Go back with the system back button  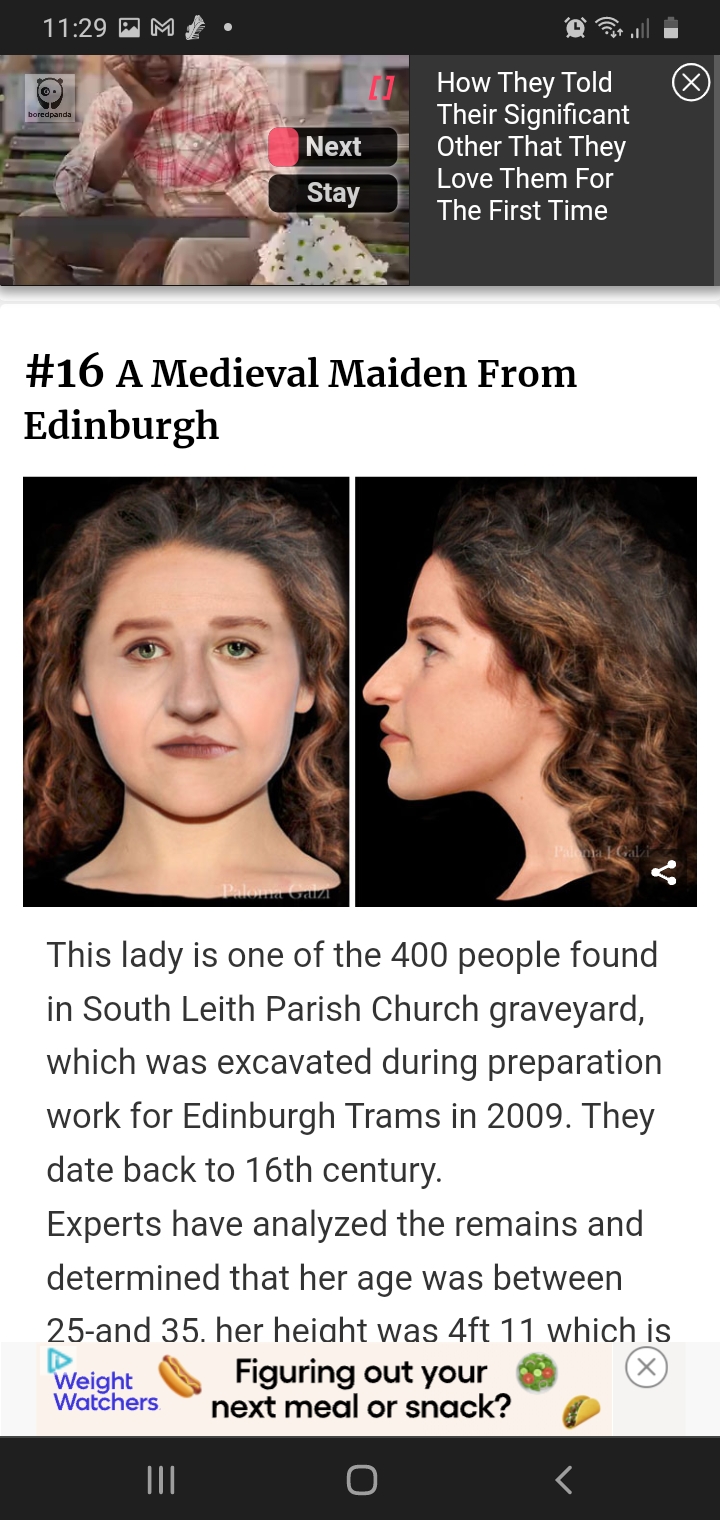563,1479
